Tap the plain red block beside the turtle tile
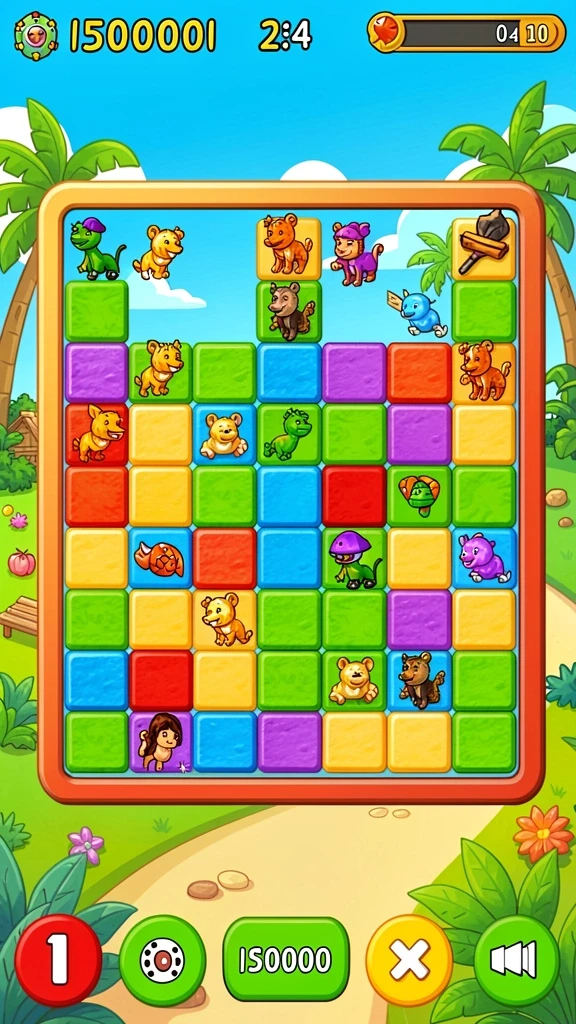This screenshot has width=576, height=1024. tap(355, 496)
